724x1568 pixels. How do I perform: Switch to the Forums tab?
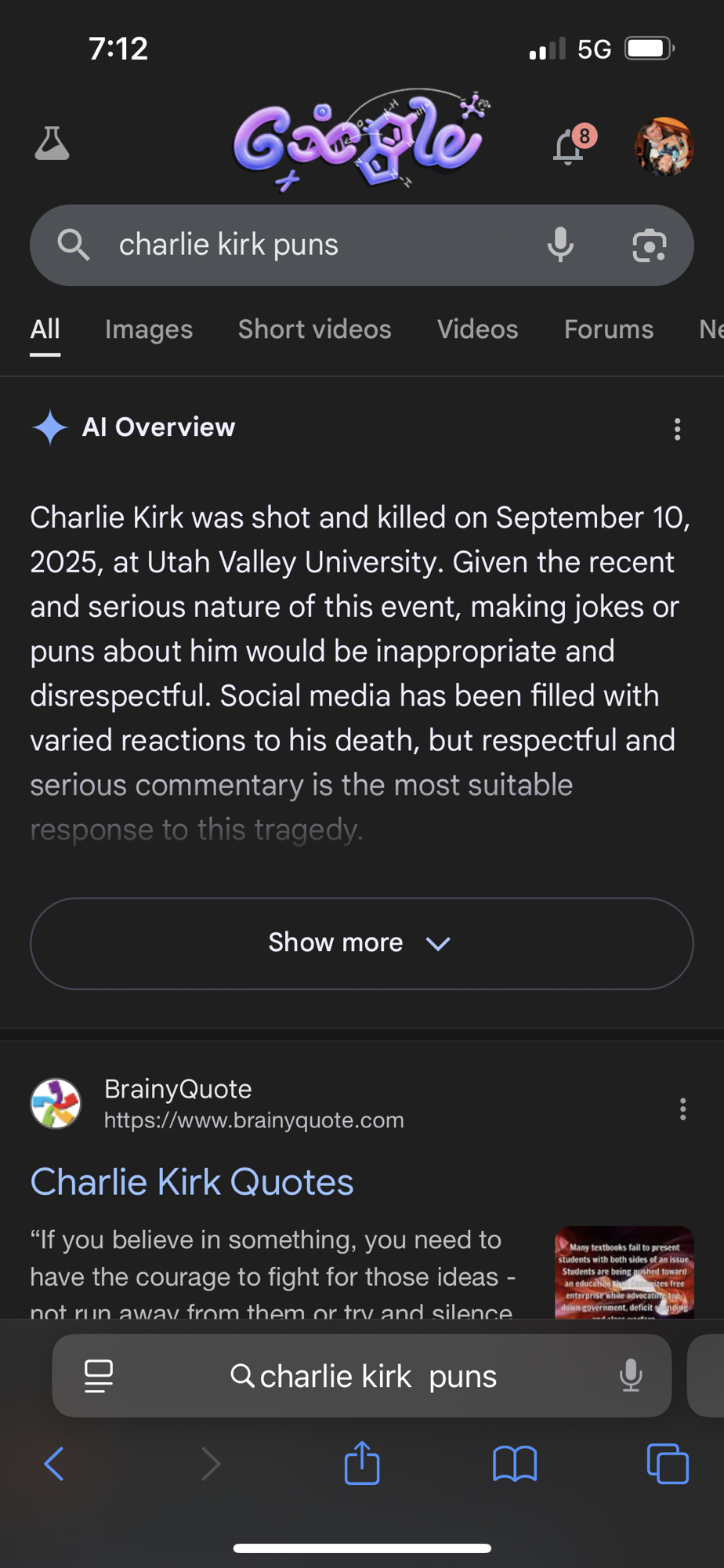pyautogui.click(x=608, y=330)
